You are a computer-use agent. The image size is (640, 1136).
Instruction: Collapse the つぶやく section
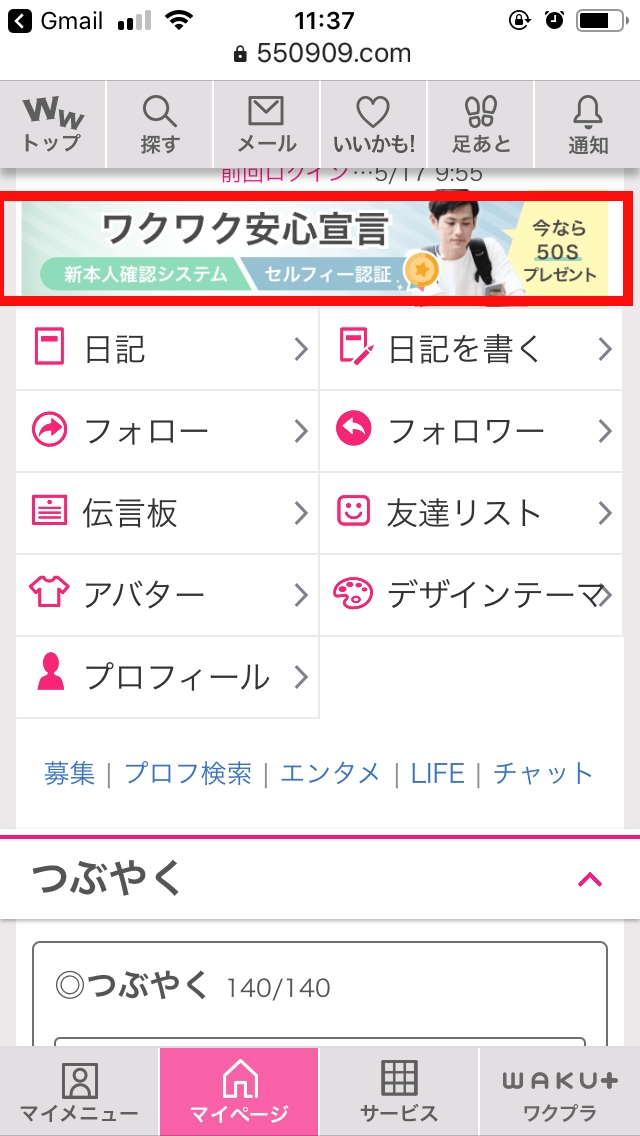point(590,880)
